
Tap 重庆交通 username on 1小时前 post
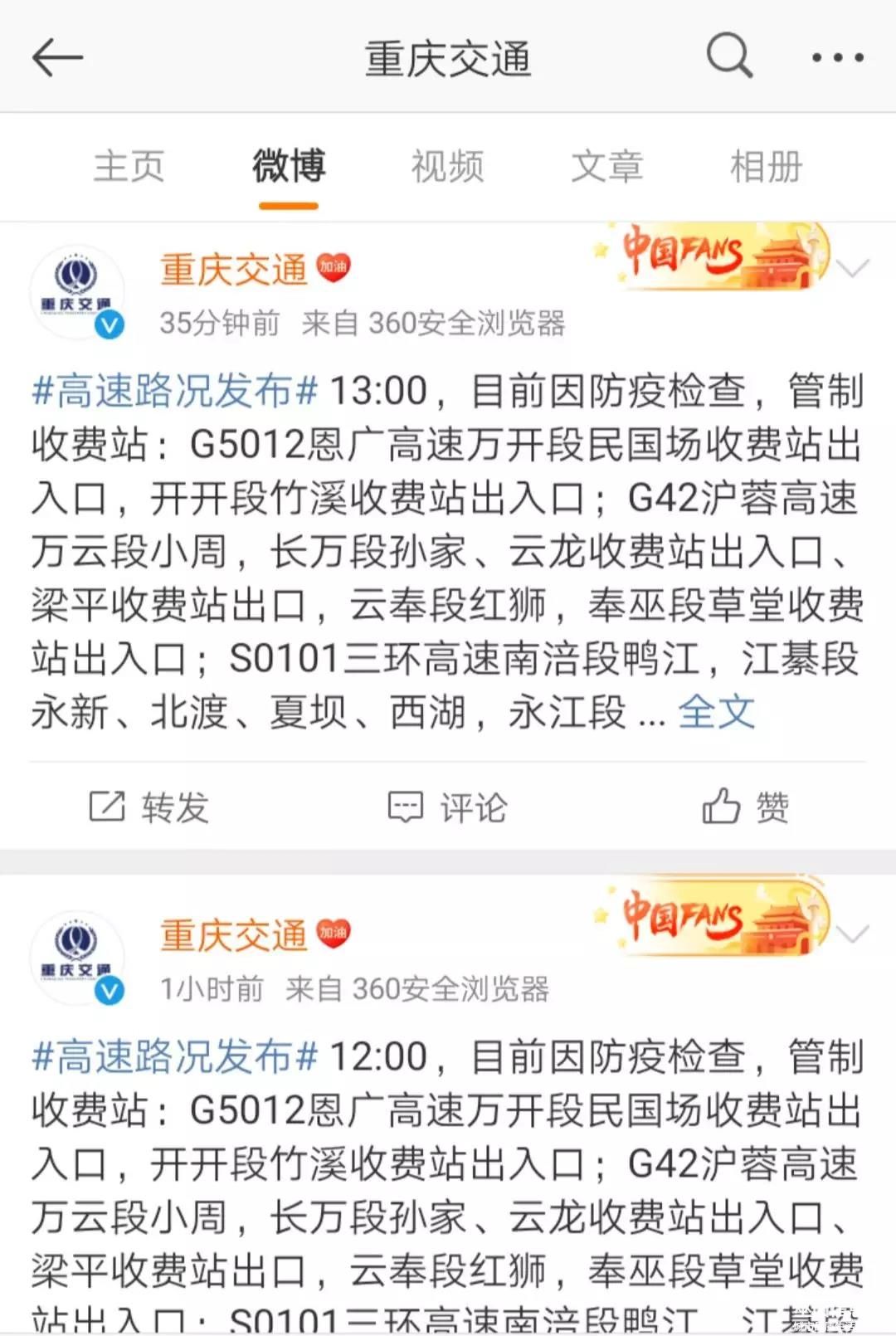point(233,935)
